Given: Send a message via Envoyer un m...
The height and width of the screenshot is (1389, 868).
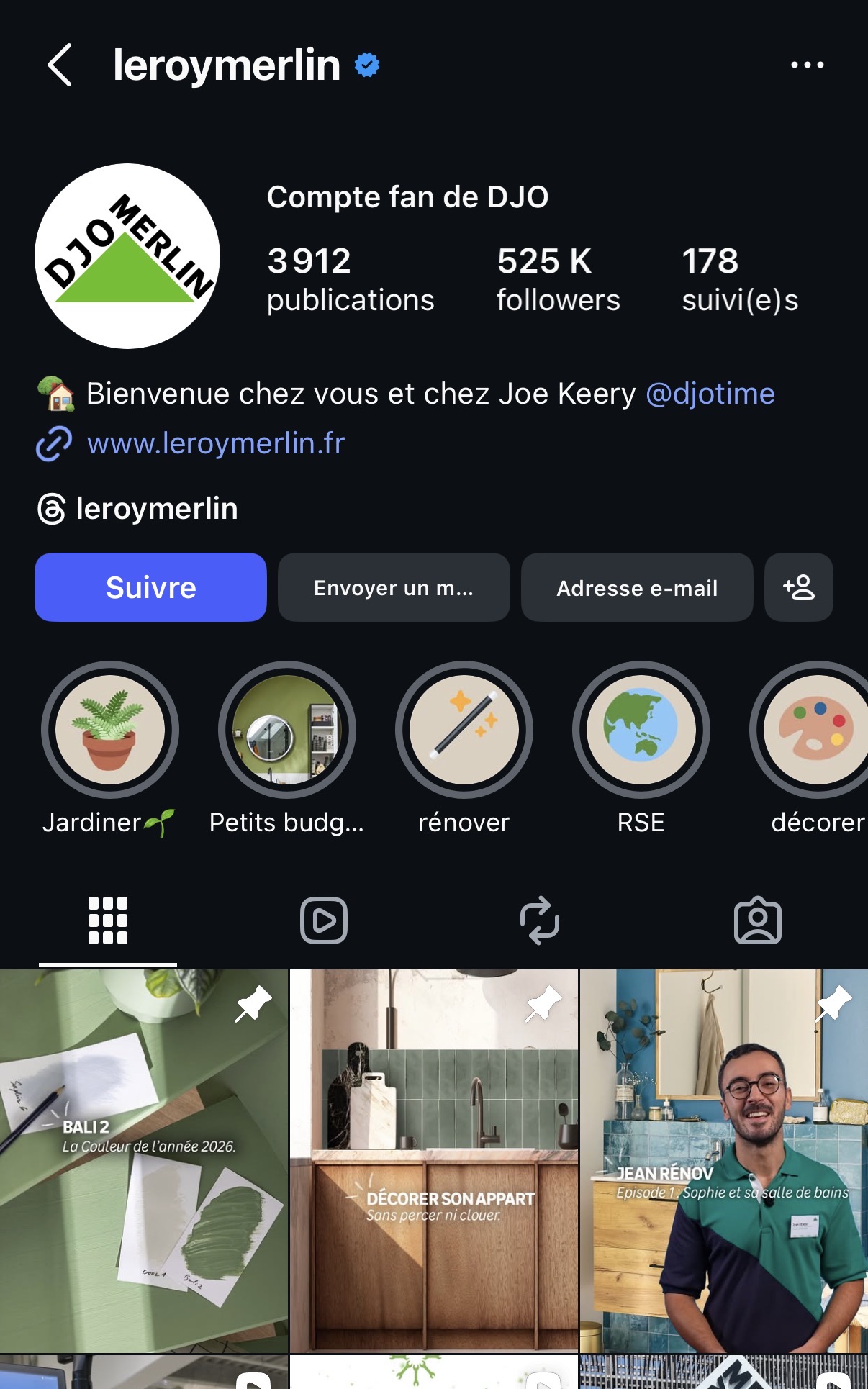Looking at the screenshot, I should click(x=394, y=587).
